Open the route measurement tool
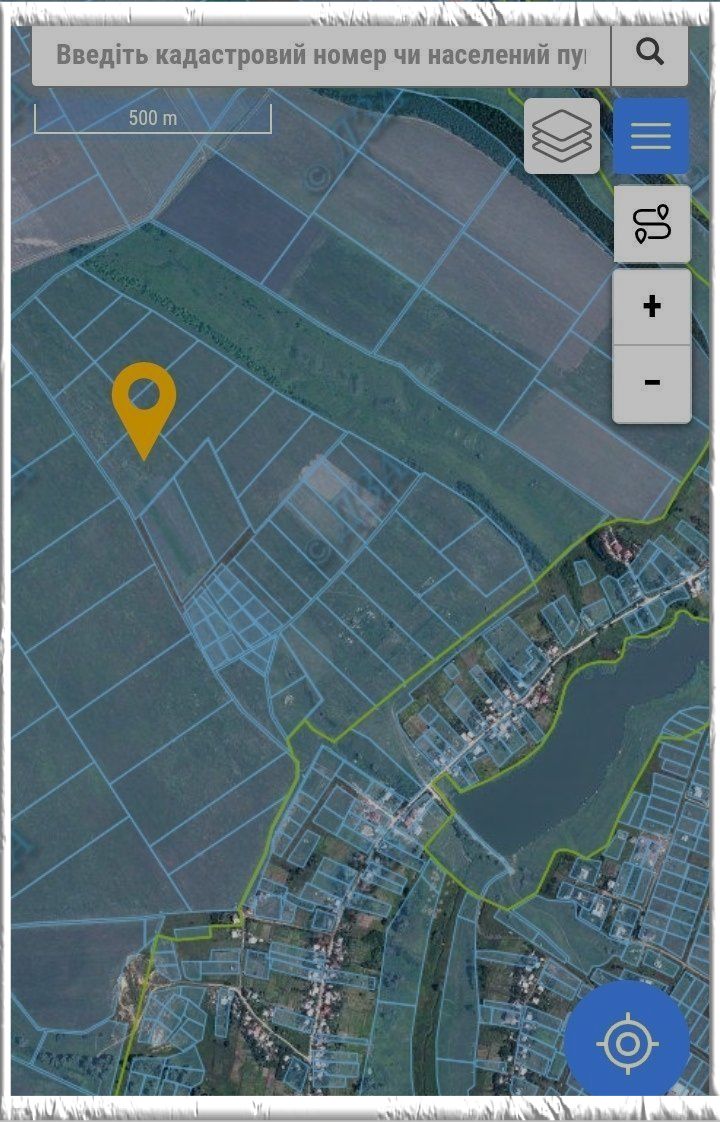Viewport: 720px width, 1122px height. (652, 224)
